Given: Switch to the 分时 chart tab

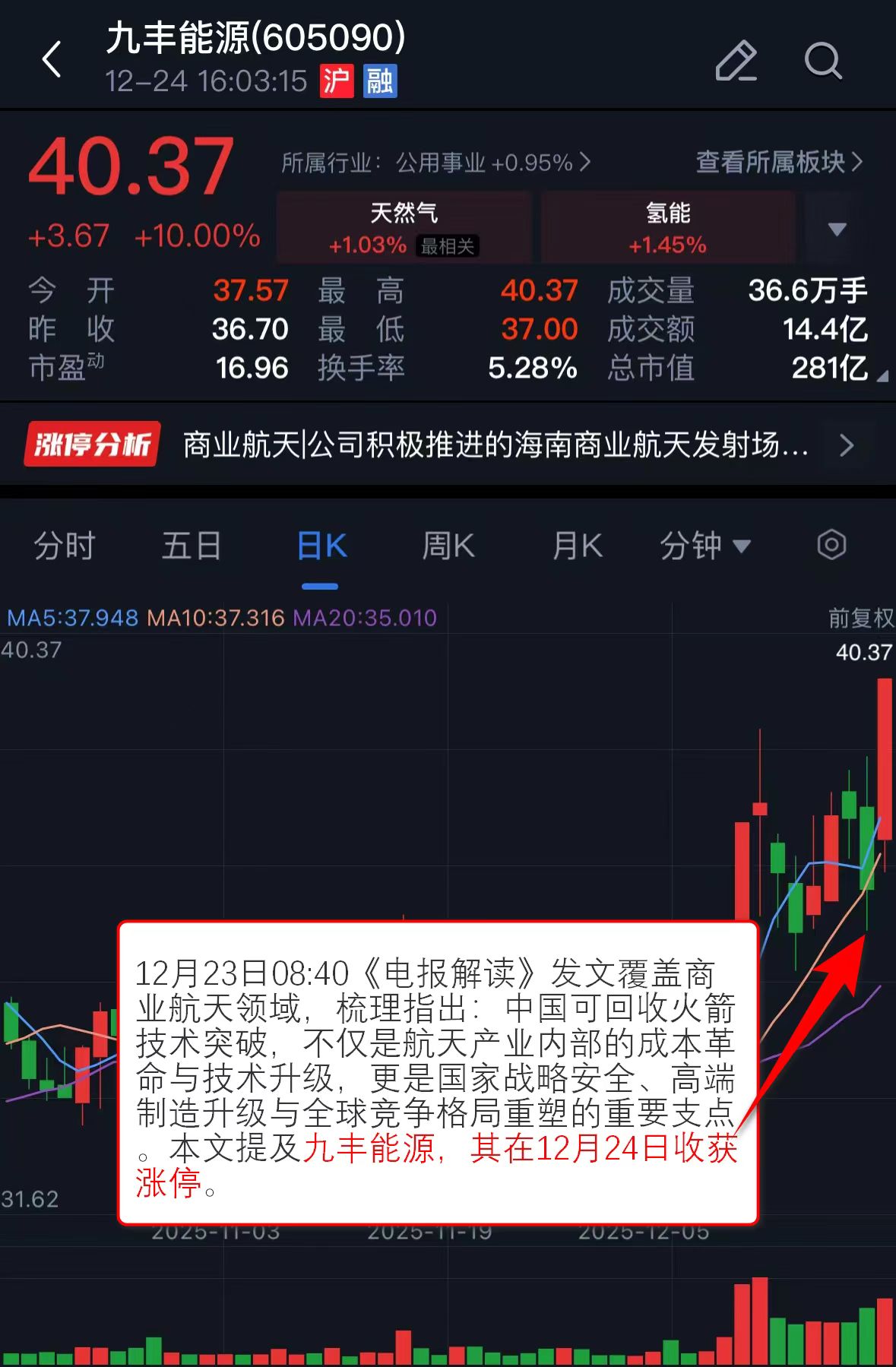Looking at the screenshot, I should pos(65,546).
